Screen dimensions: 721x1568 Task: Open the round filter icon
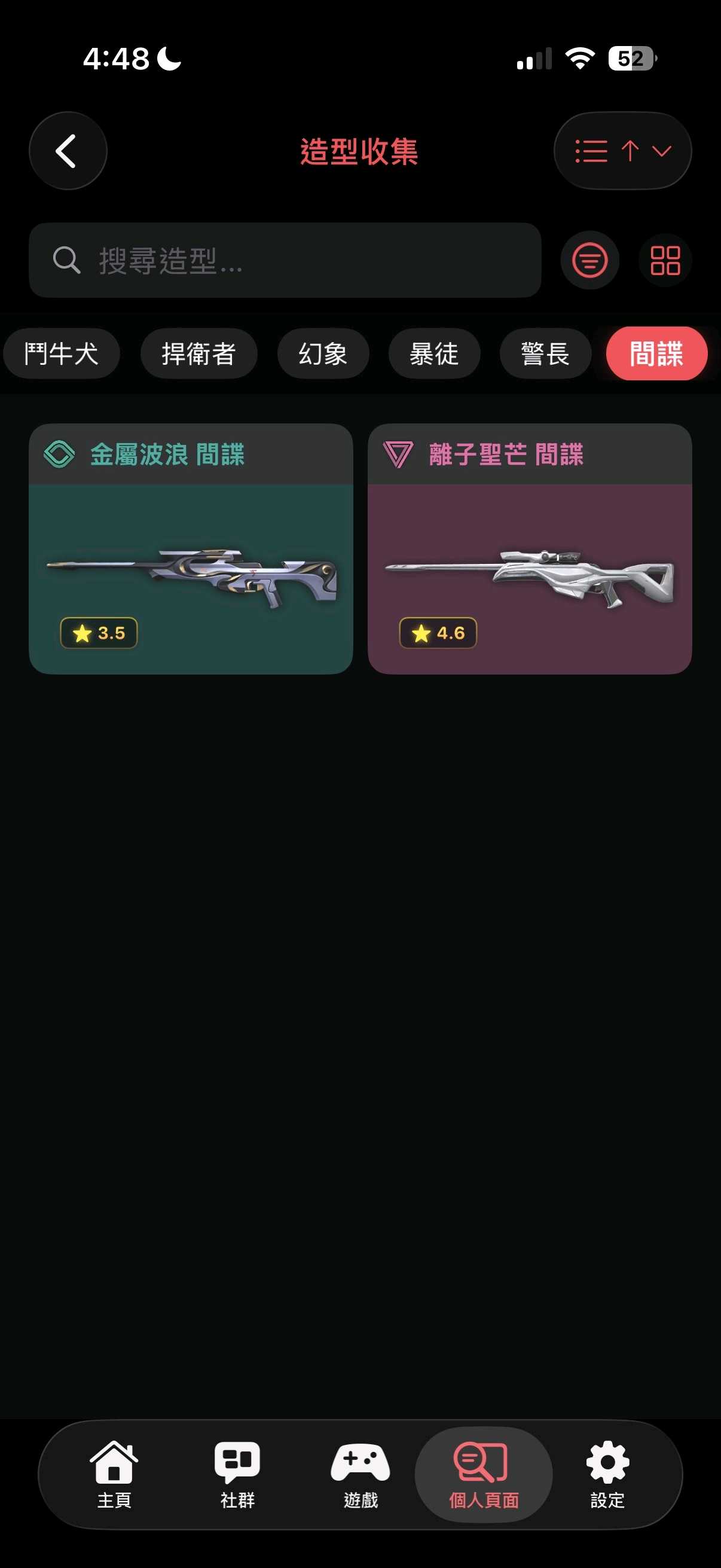[x=589, y=261]
